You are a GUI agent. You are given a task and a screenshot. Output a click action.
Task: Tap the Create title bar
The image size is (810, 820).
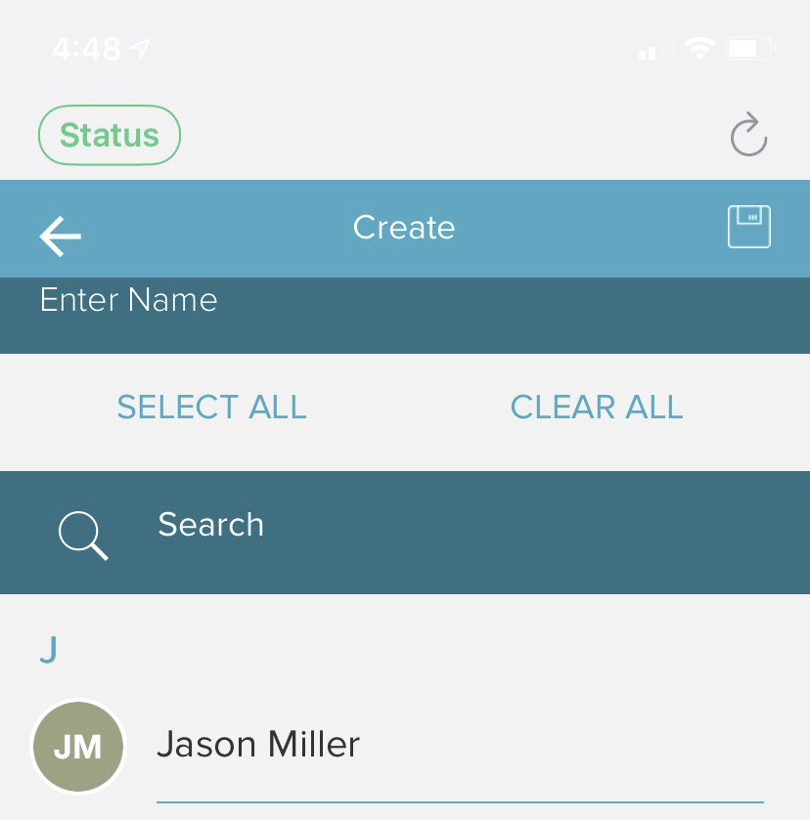[x=403, y=228]
